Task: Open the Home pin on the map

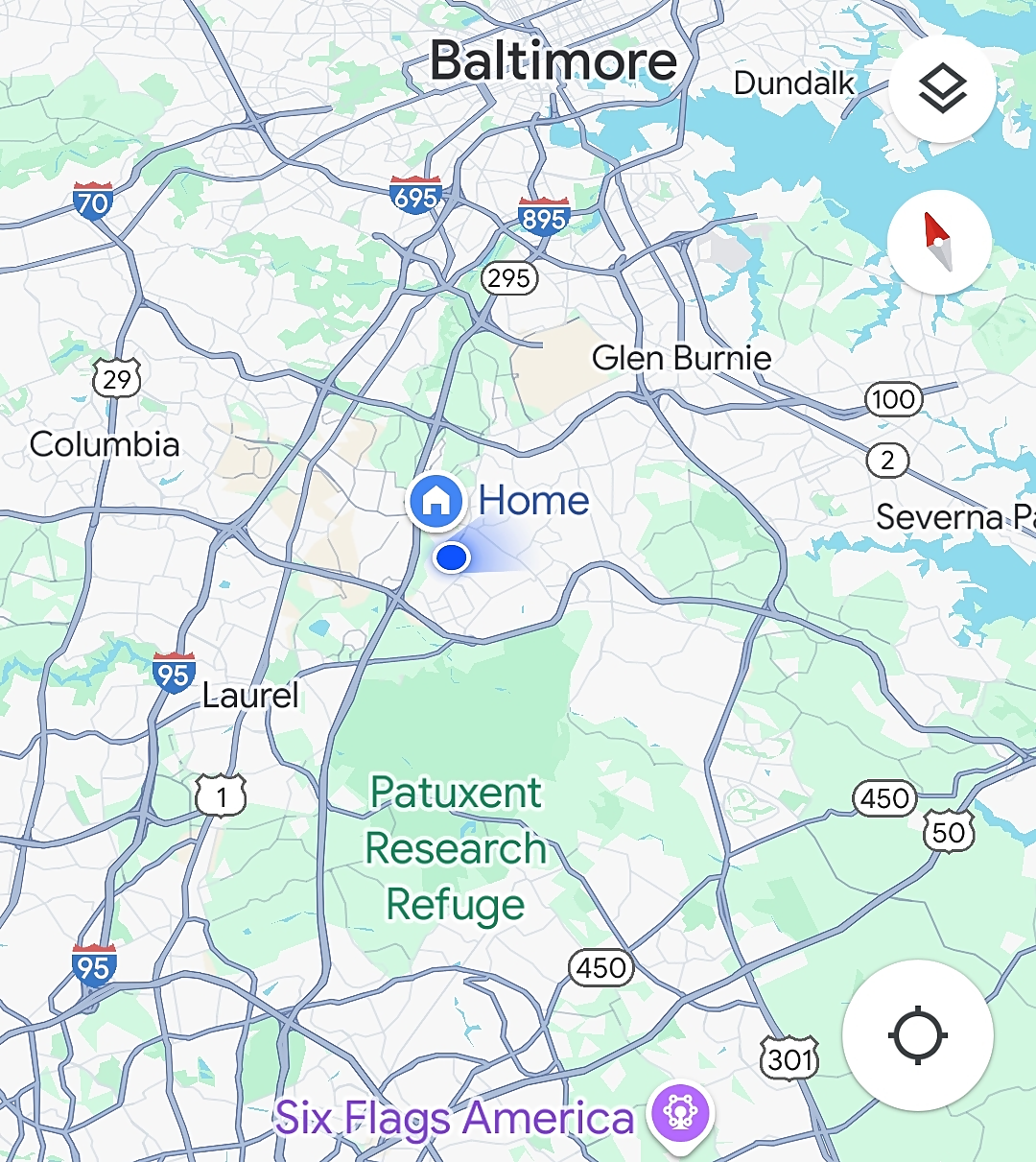Action: pyautogui.click(x=436, y=500)
